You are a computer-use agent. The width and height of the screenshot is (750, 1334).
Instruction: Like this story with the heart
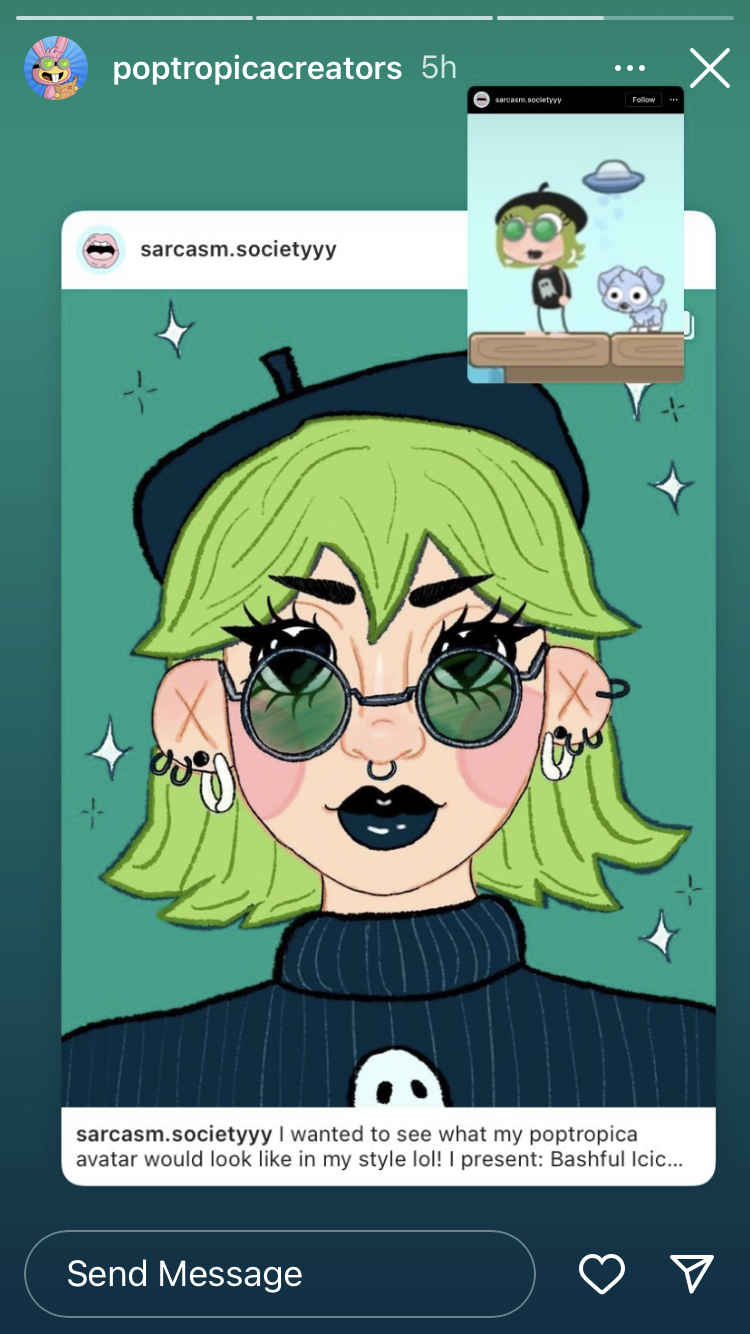[602, 1273]
